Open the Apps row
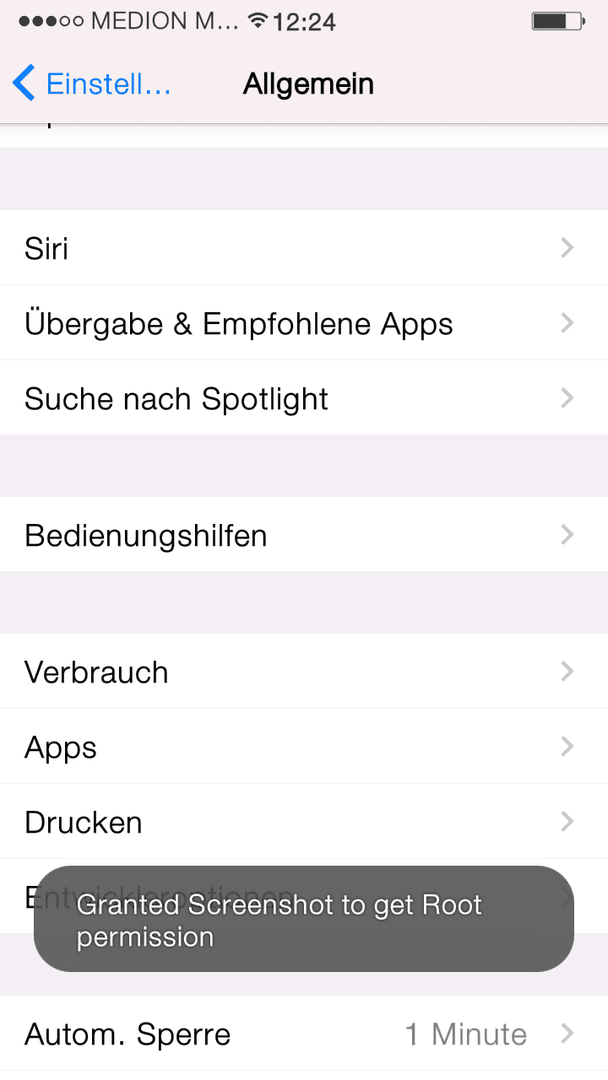This screenshot has width=608, height=1080. click(x=304, y=746)
